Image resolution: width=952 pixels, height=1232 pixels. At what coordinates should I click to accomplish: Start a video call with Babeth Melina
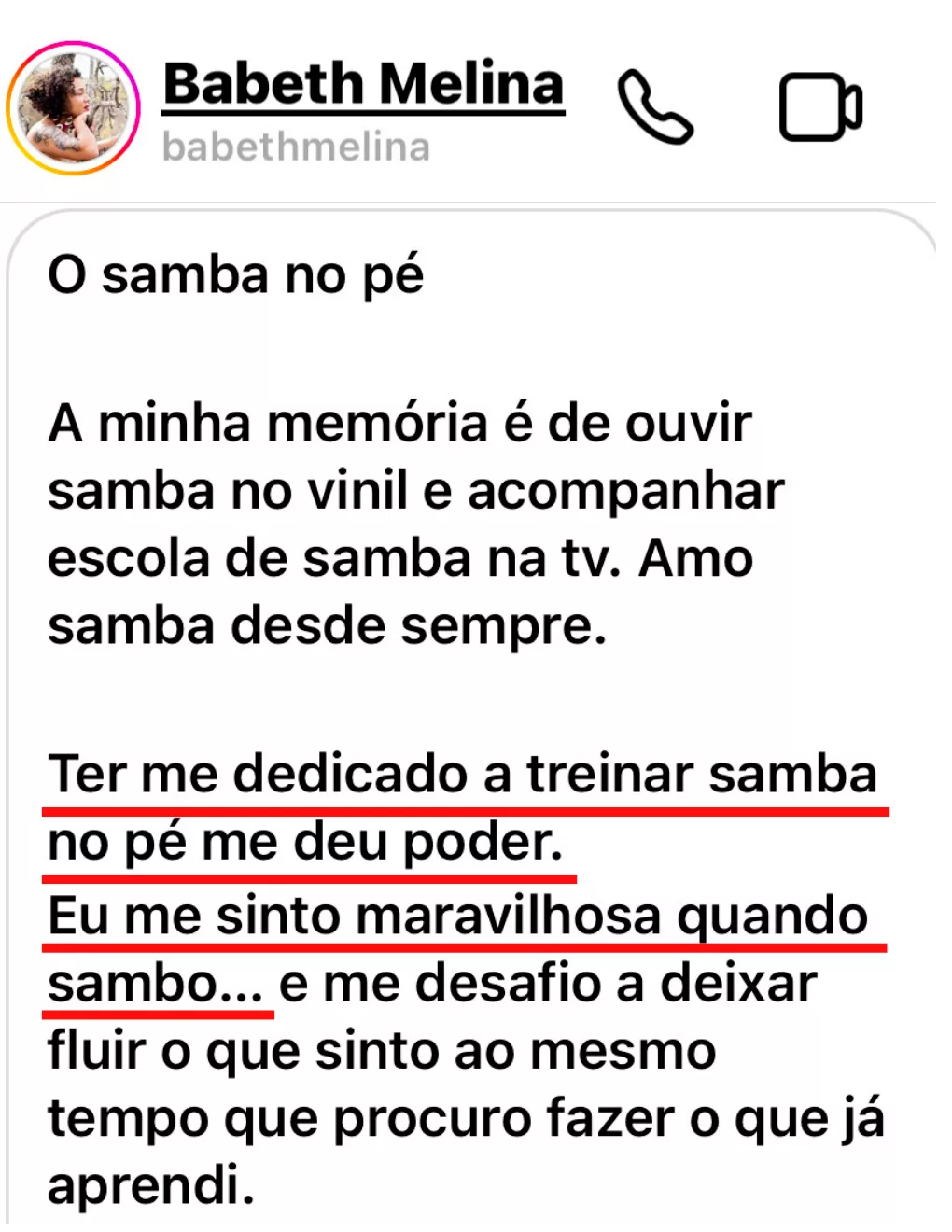pyautogui.click(x=820, y=106)
